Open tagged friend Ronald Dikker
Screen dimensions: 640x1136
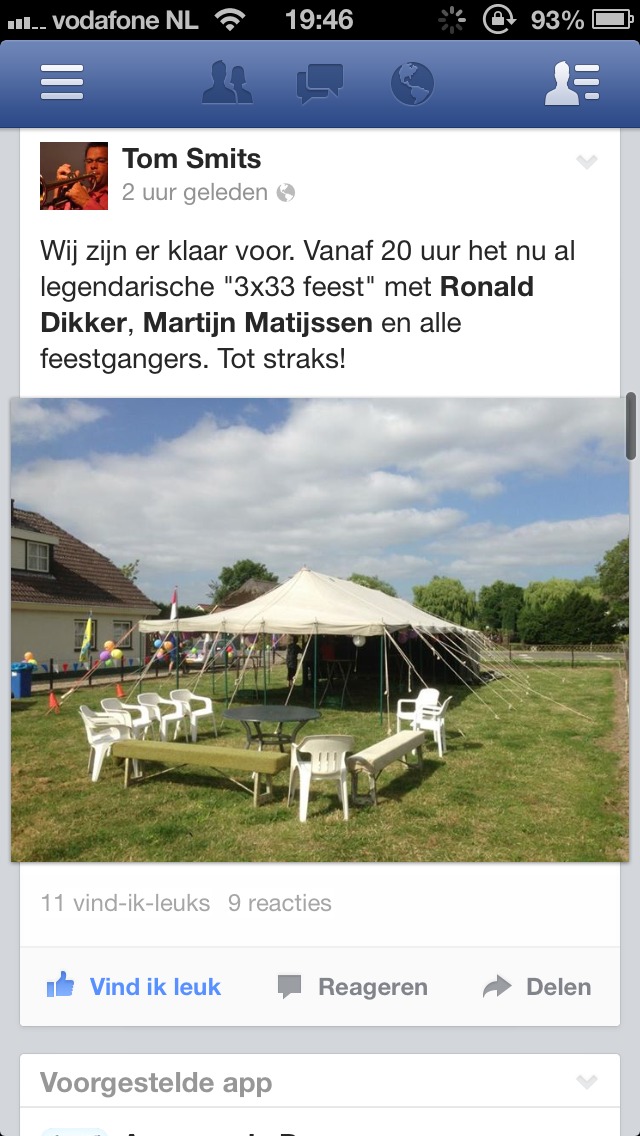[487, 288]
